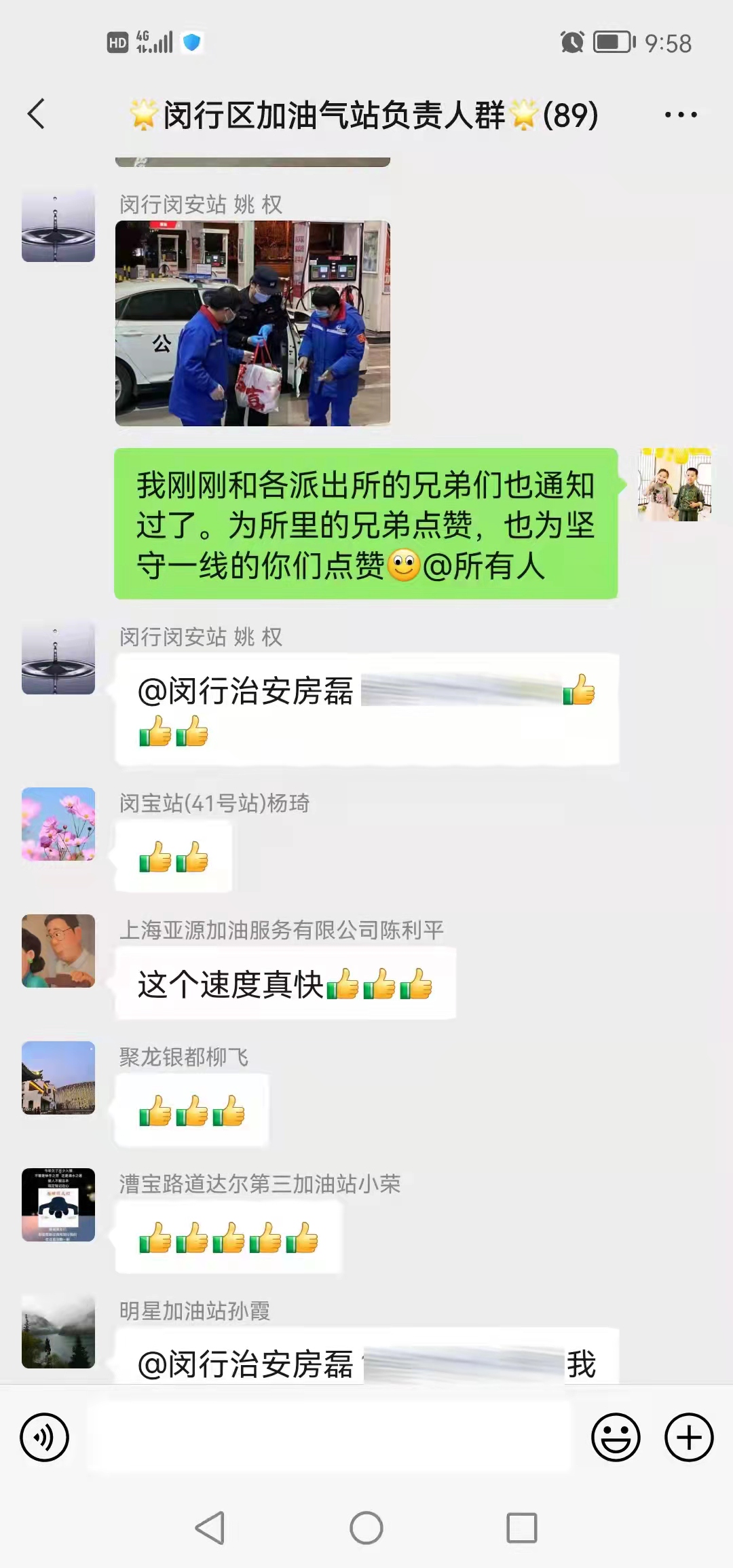Switch to voice message input

coord(45,1437)
